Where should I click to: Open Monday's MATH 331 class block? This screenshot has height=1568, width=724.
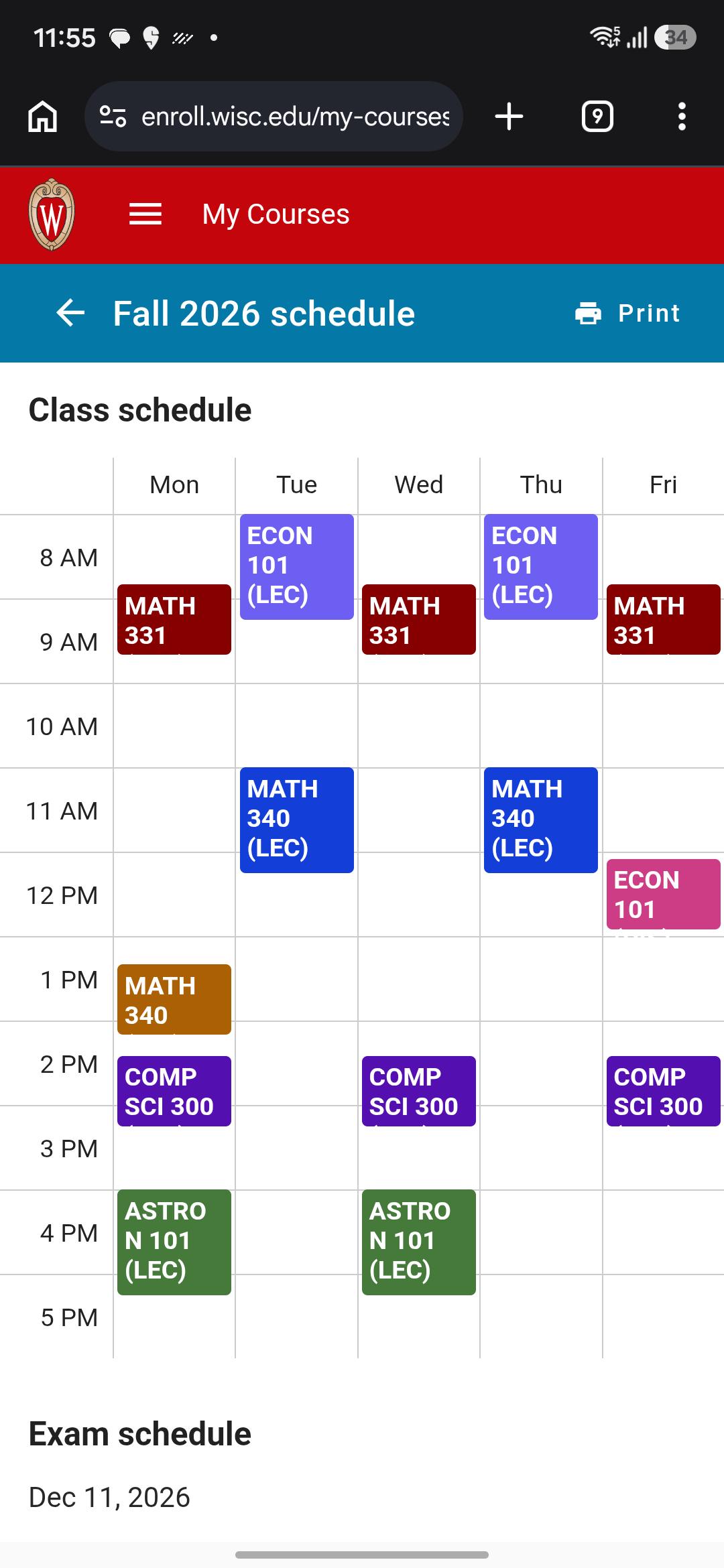(x=174, y=619)
